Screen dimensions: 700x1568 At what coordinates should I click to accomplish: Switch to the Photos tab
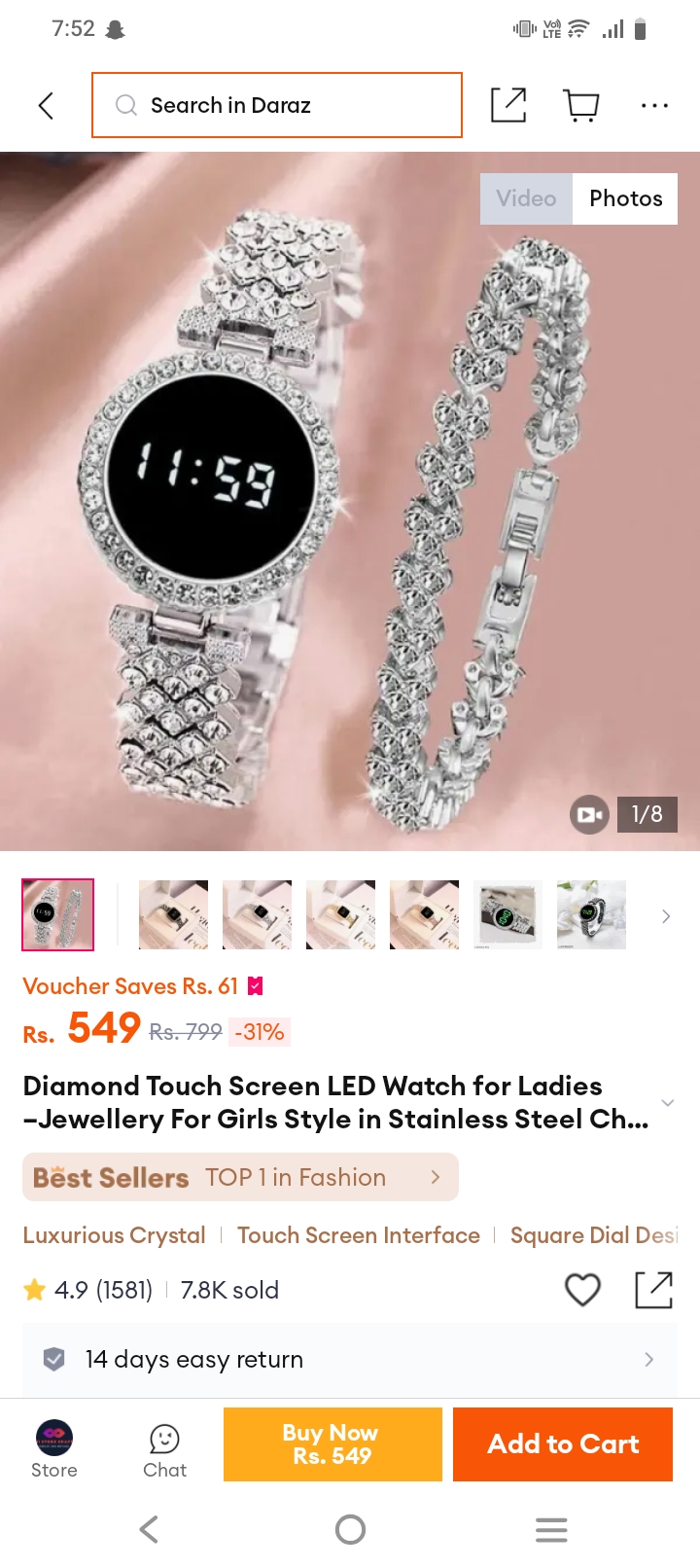click(625, 198)
